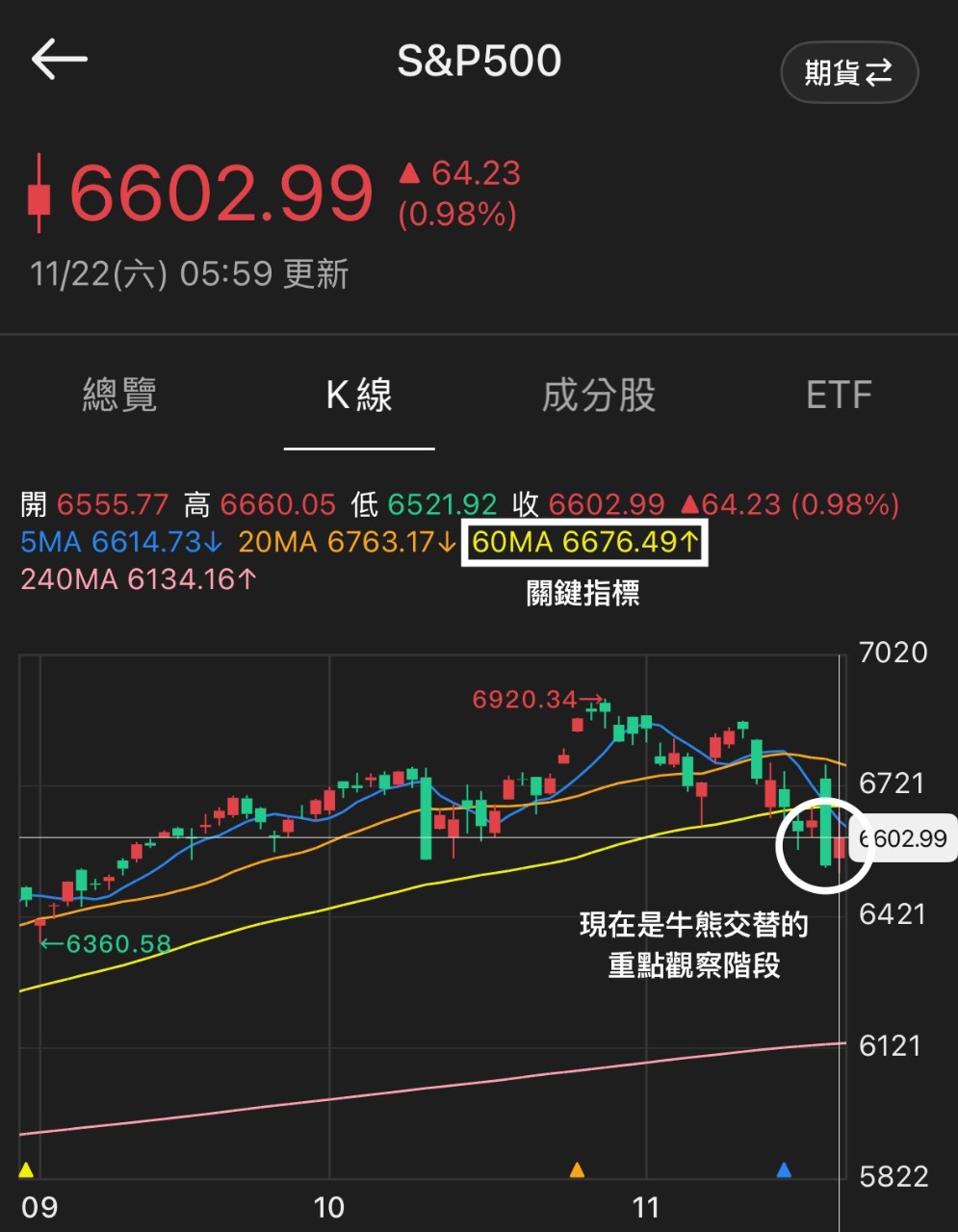Switch to futures with the 期貨 button
Image resolution: width=958 pixels, height=1232 pixels.
848,72
